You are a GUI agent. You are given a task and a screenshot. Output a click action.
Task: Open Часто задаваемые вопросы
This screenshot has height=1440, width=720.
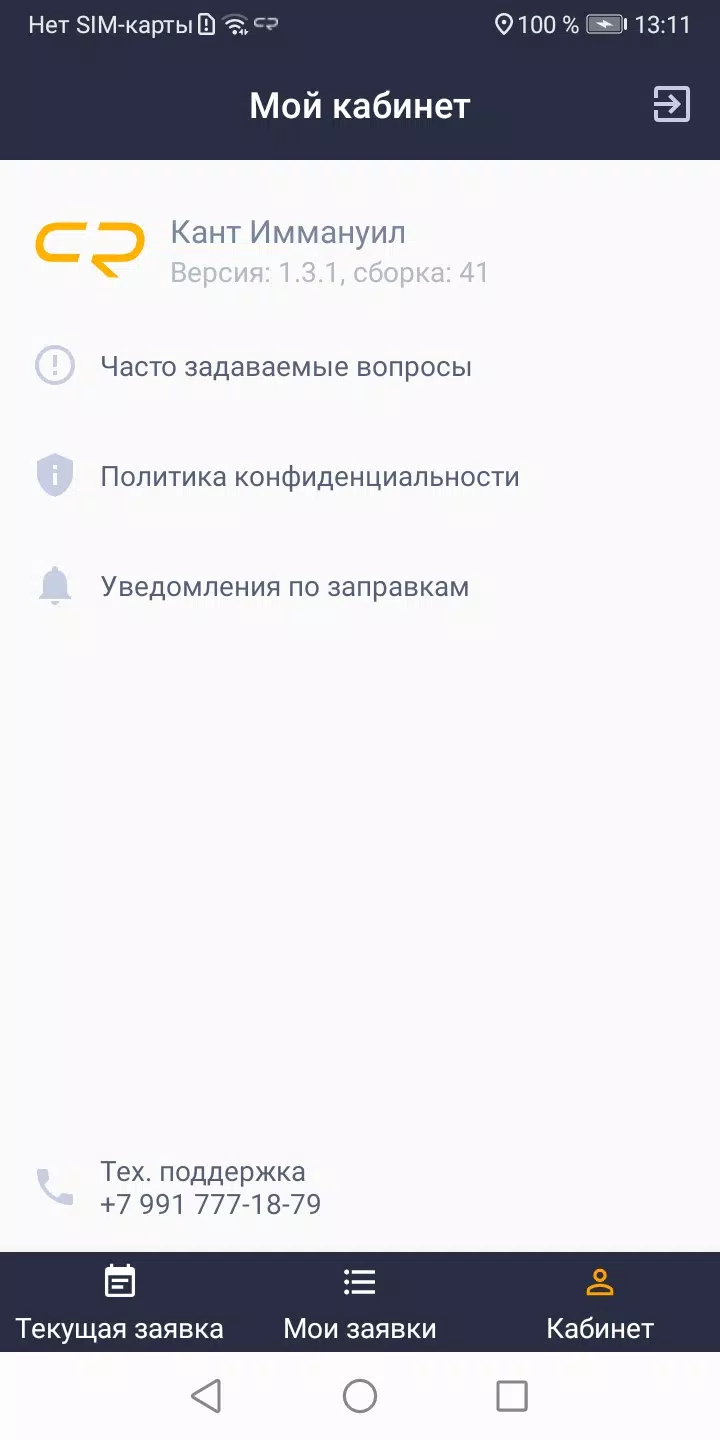(x=286, y=365)
